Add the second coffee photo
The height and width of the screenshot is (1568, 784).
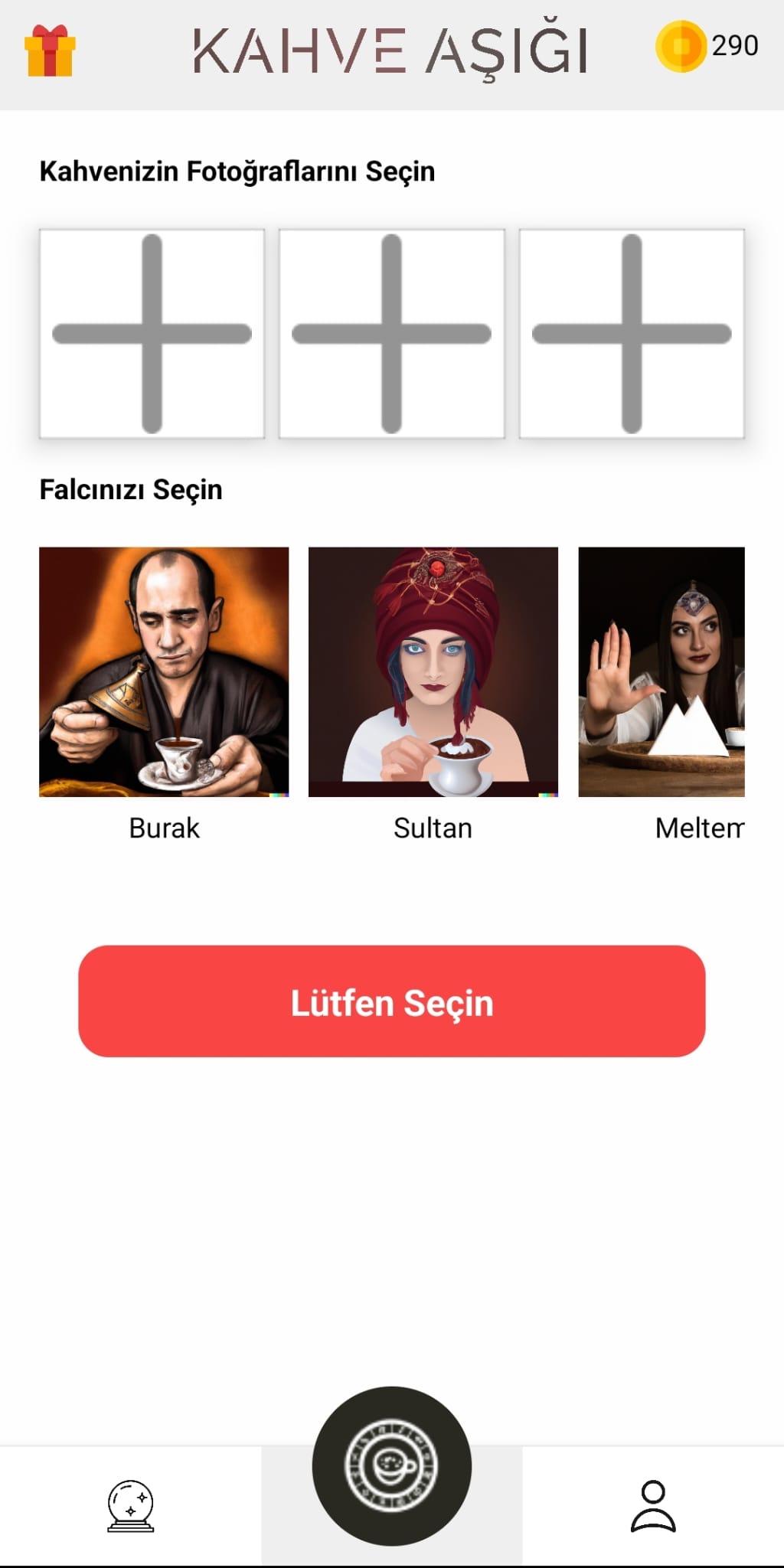[x=391, y=334]
